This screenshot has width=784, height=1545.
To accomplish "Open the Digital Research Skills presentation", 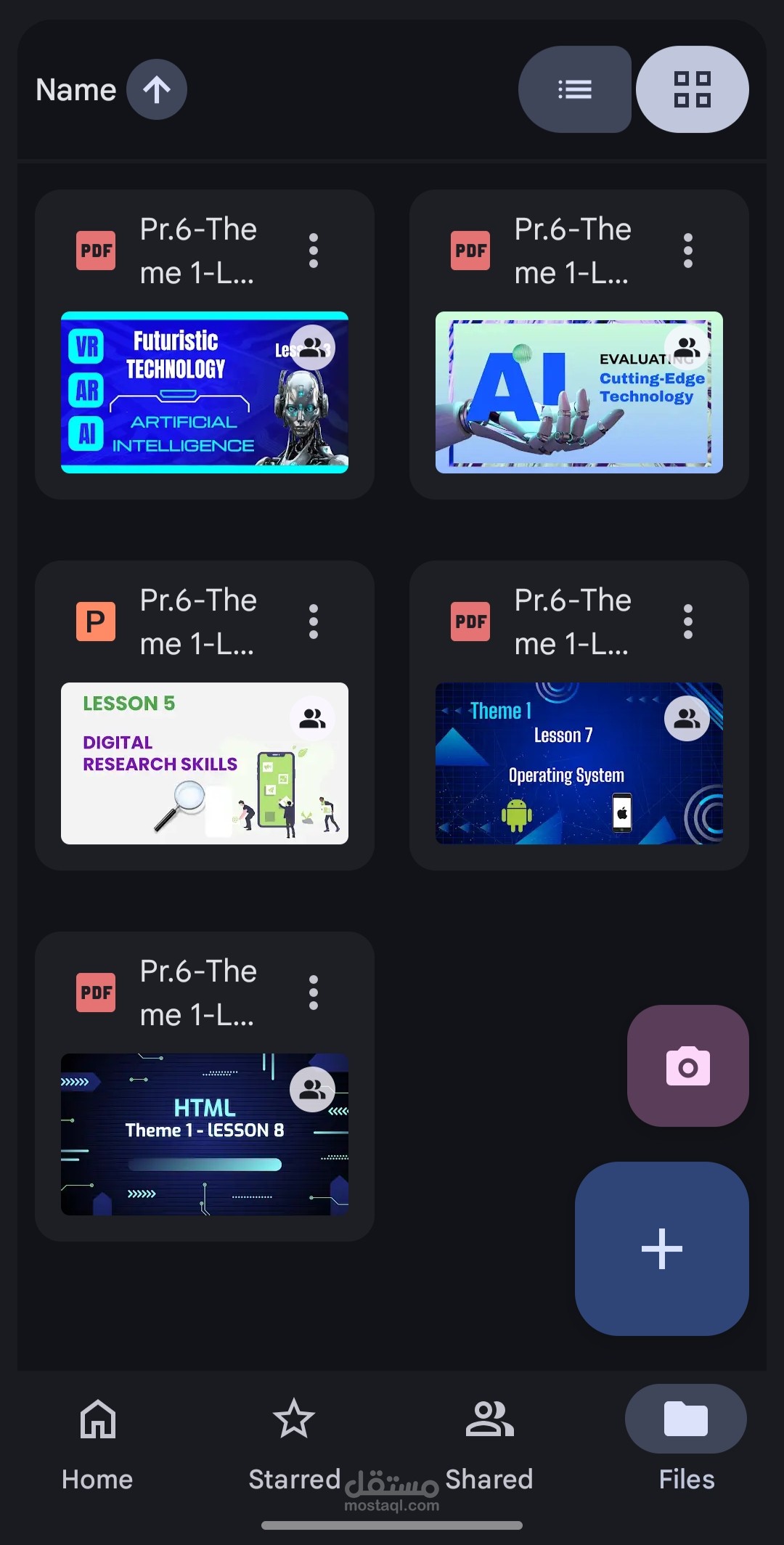I will click(x=204, y=763).
